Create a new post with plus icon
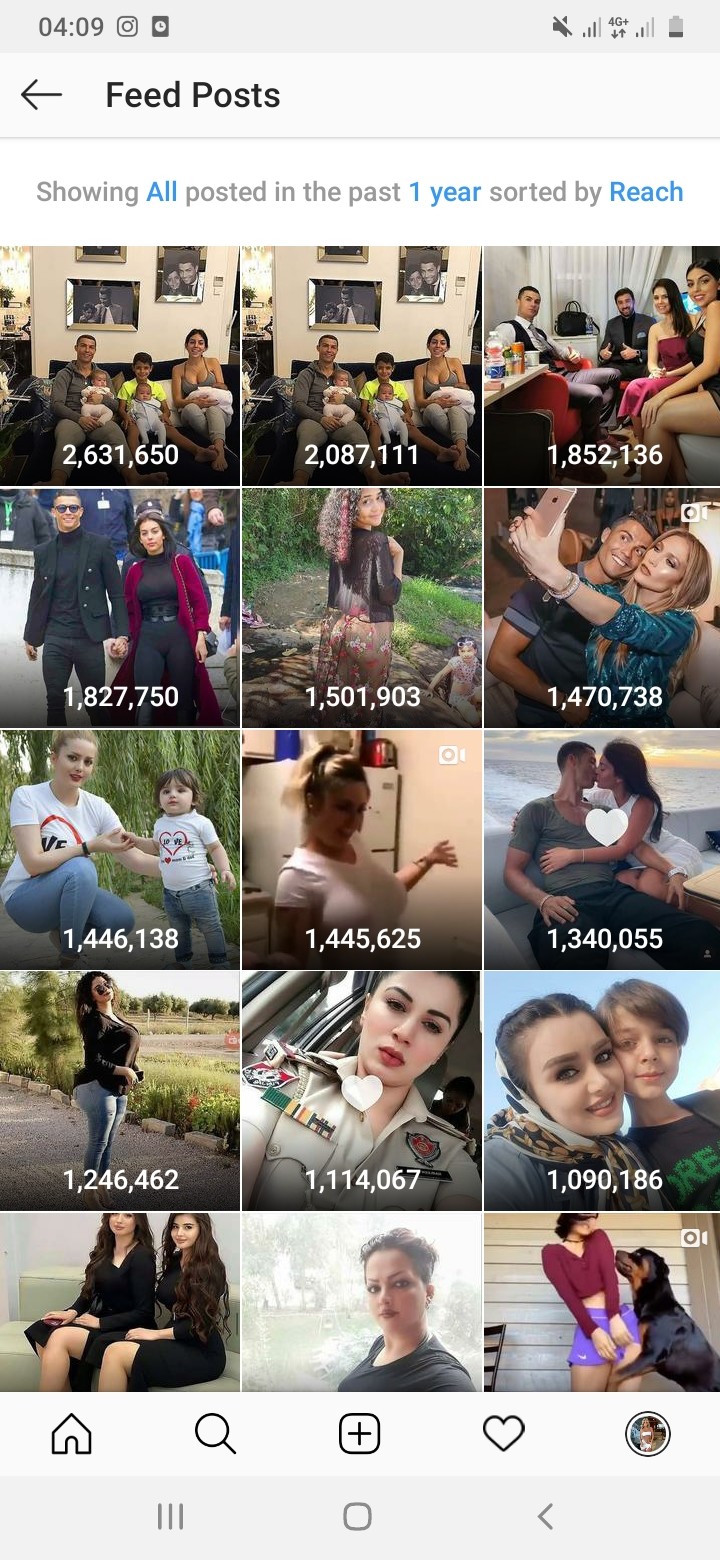720x1560 pixels. click(360, 1435)
